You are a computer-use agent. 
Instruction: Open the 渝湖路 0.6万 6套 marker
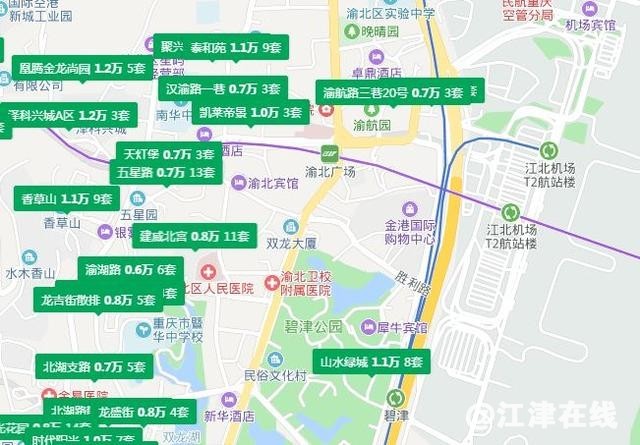[131, 269]
